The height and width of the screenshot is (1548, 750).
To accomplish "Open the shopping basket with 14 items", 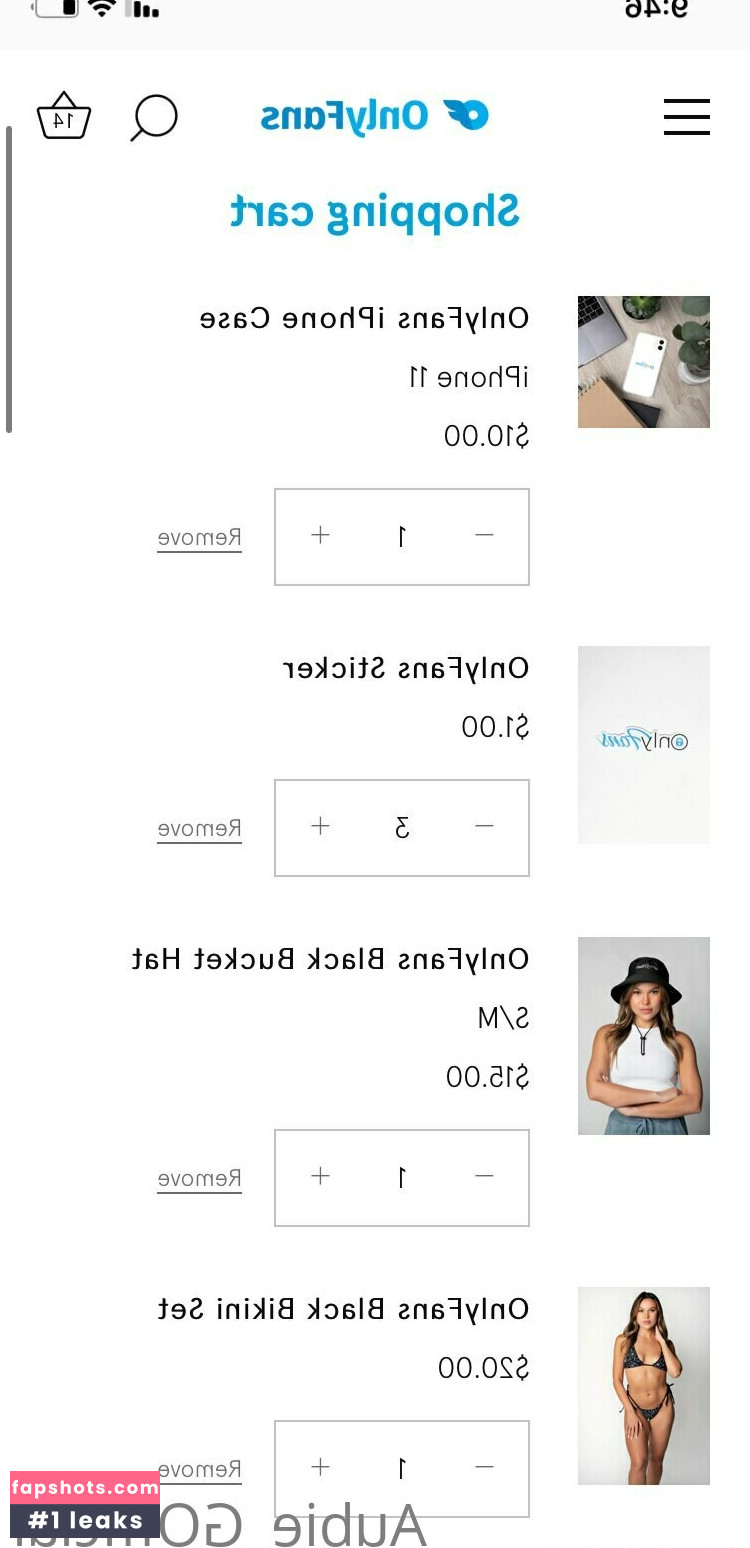I will (x=64, y=117).
